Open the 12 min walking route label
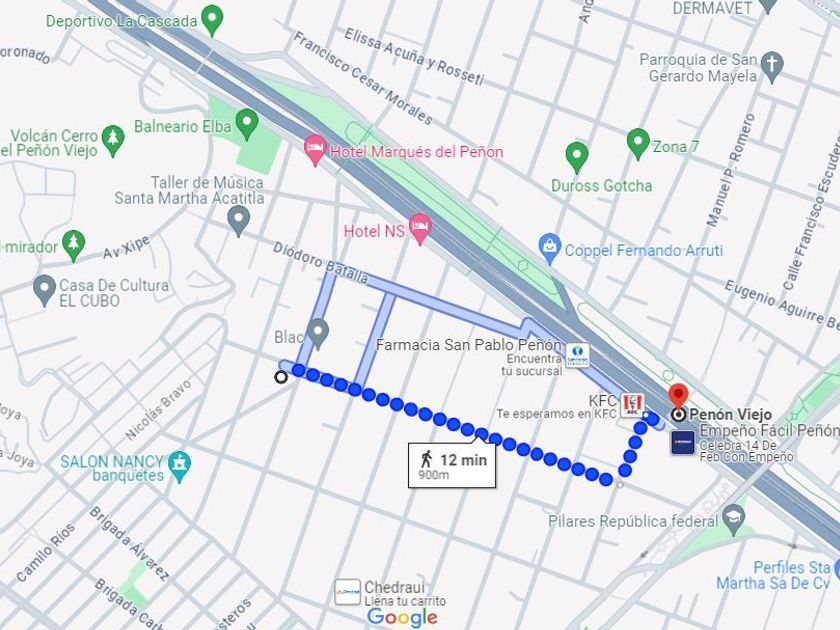The image size is (840, 630). (452, 465)
